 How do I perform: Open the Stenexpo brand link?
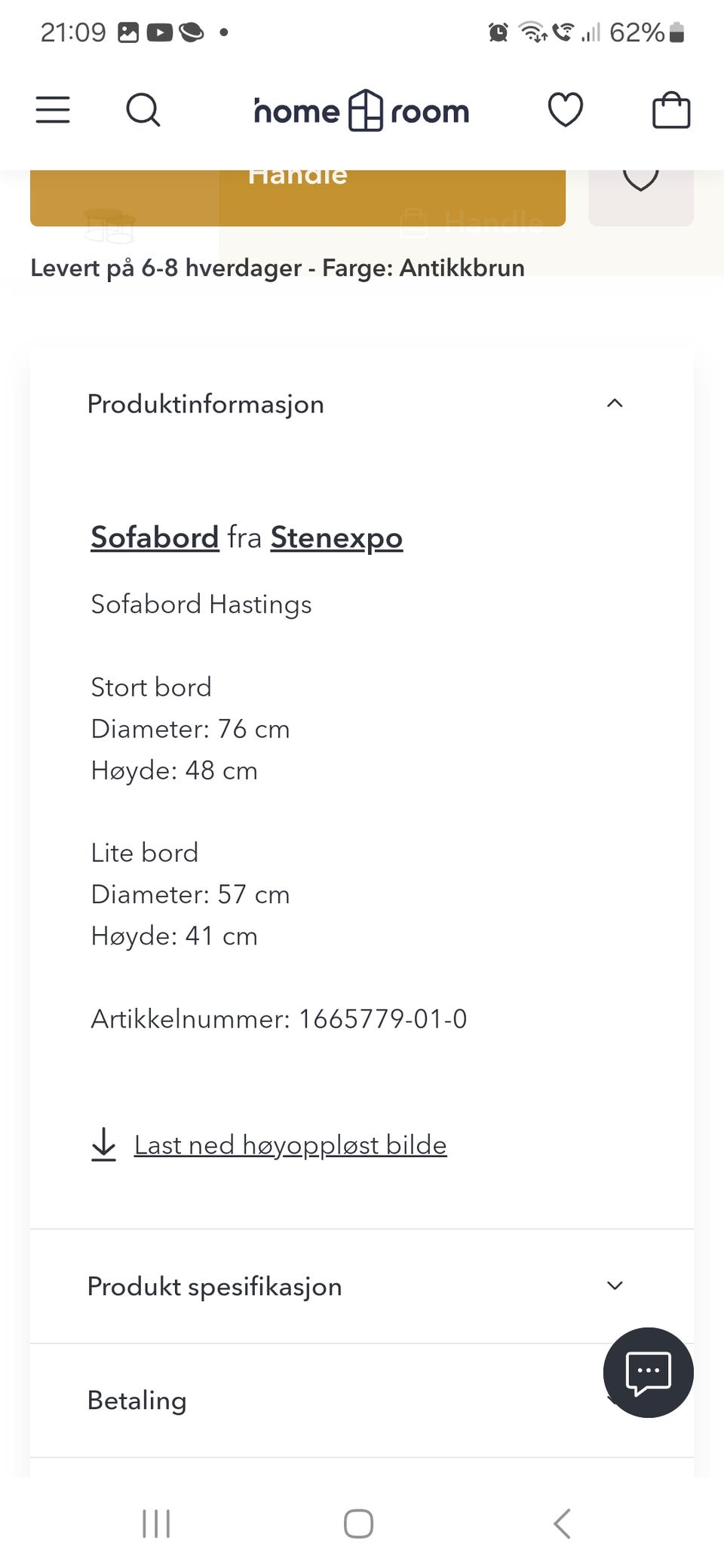pos(336,537)
